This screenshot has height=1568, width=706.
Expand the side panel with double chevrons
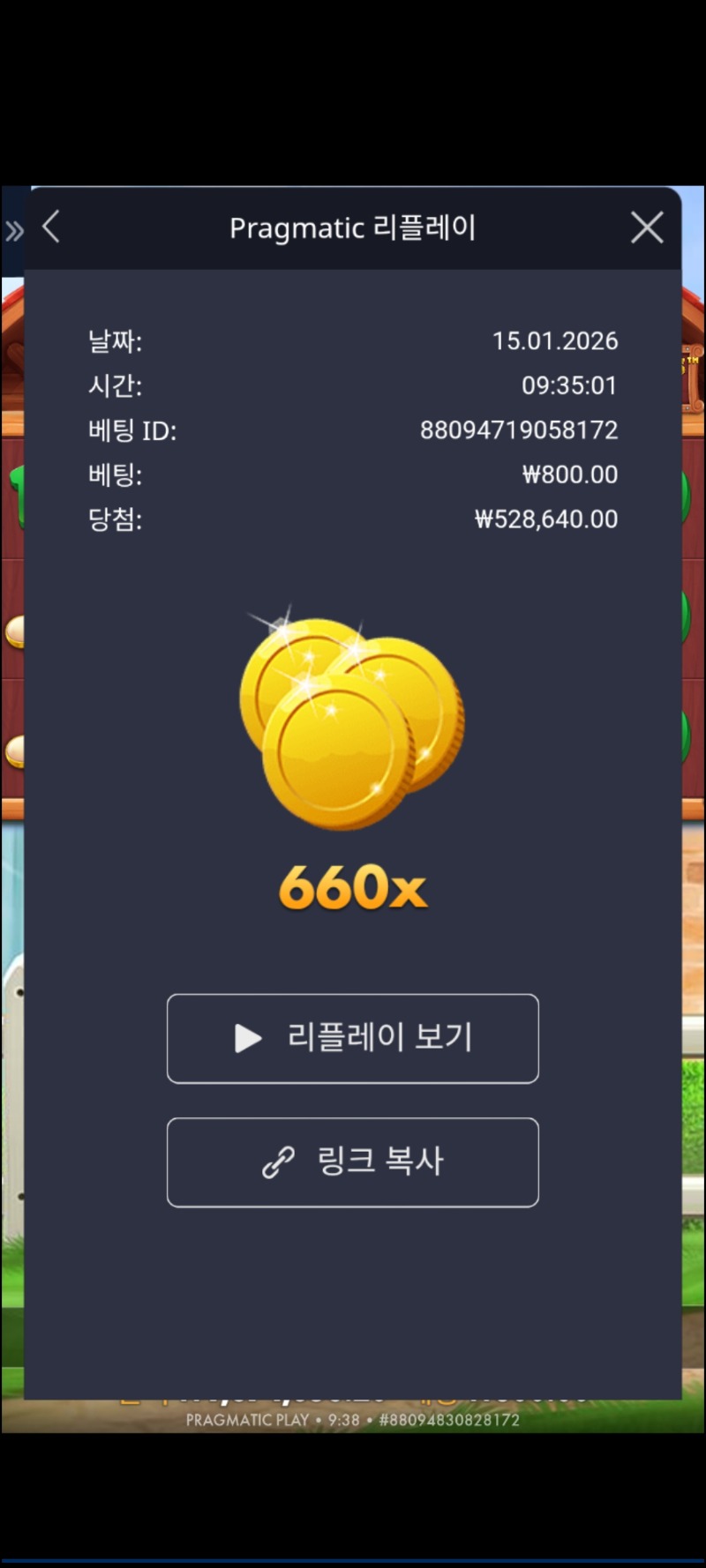[x=14, y=232]
